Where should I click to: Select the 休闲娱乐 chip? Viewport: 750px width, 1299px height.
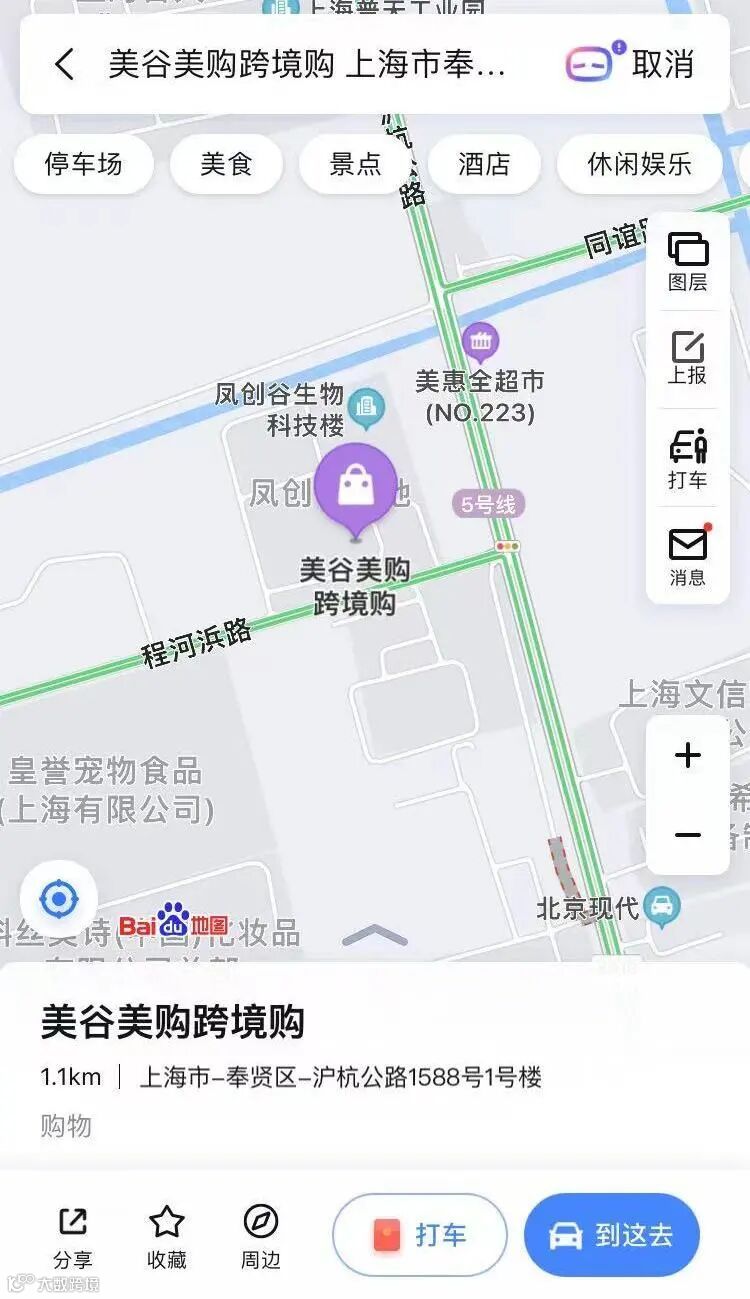[640, 164]
